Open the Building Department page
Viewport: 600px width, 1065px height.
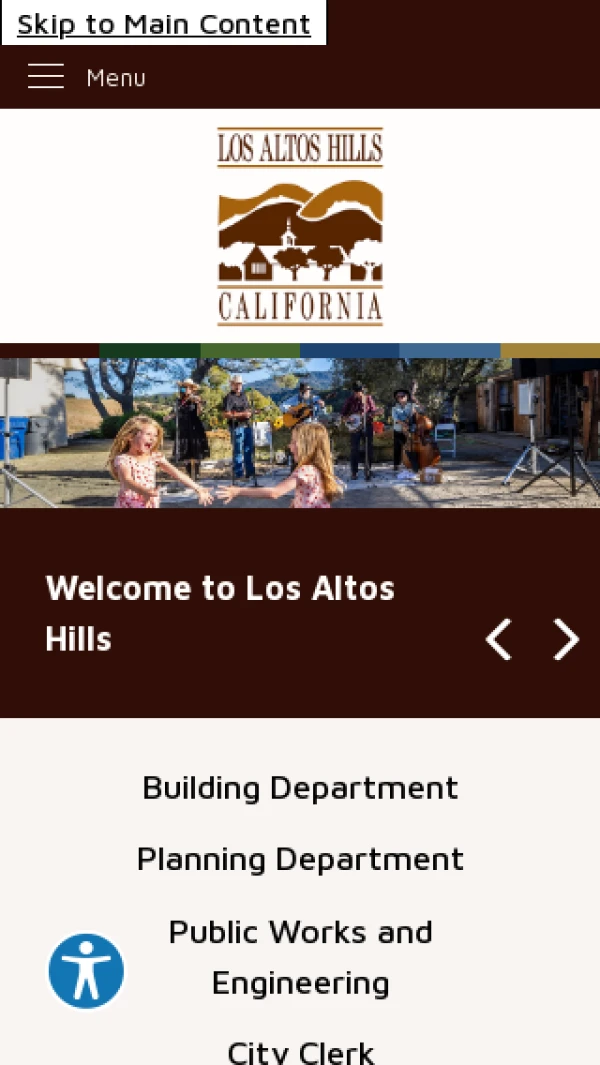(x=300, y=788)
